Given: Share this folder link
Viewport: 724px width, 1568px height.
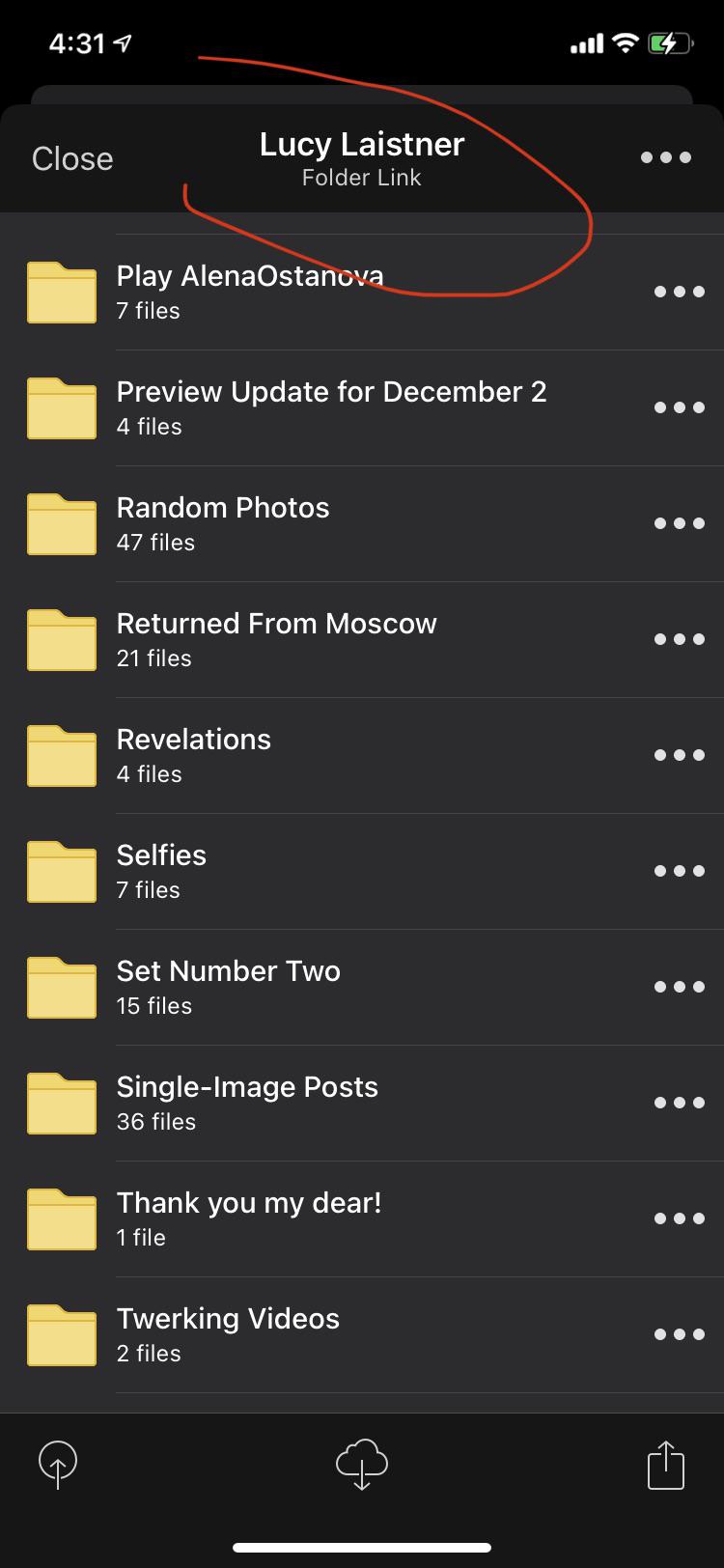Looking at the screenshot, I should 665,1464.
